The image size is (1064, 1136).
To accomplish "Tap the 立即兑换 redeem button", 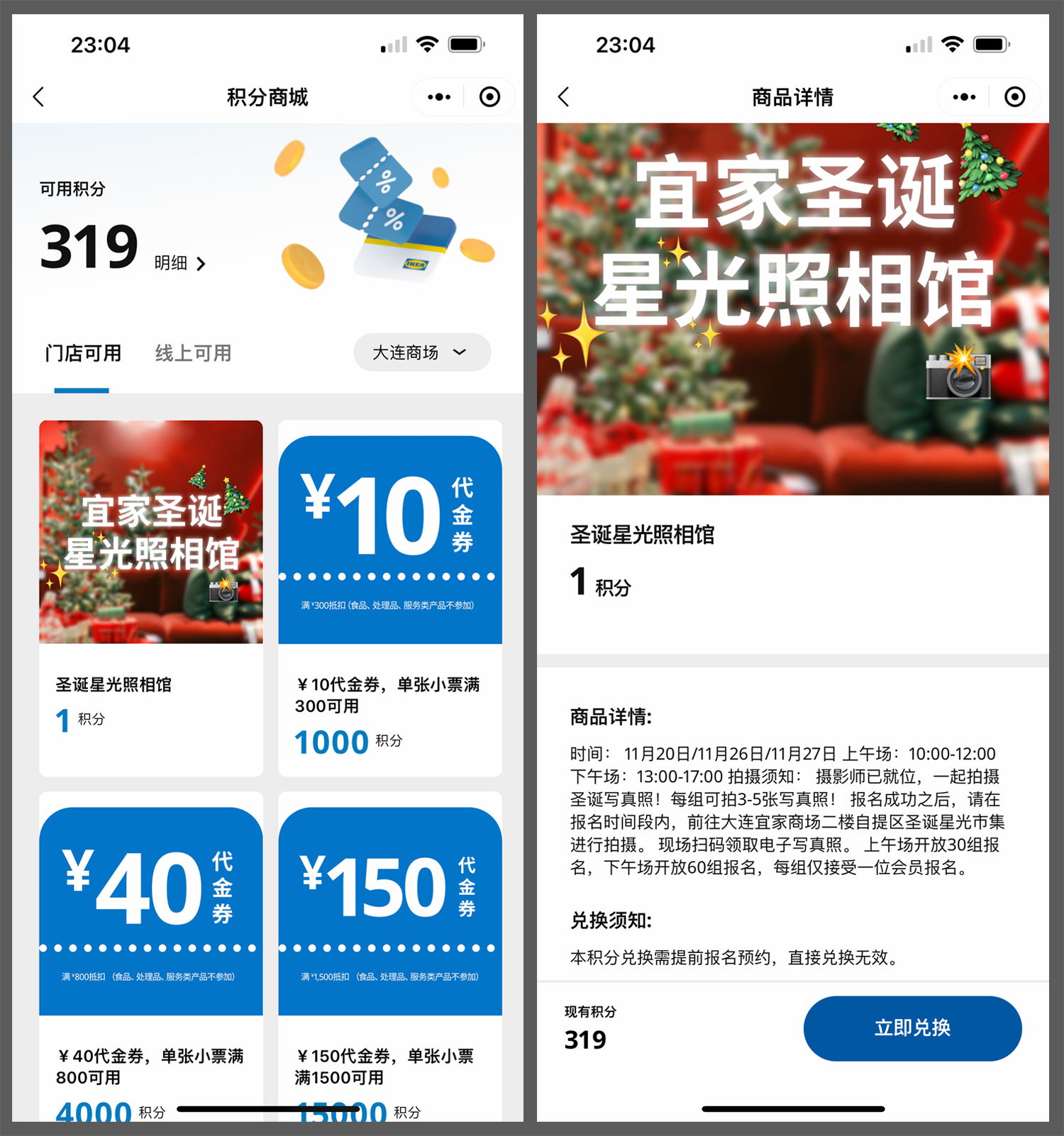I will (912, 1029).
